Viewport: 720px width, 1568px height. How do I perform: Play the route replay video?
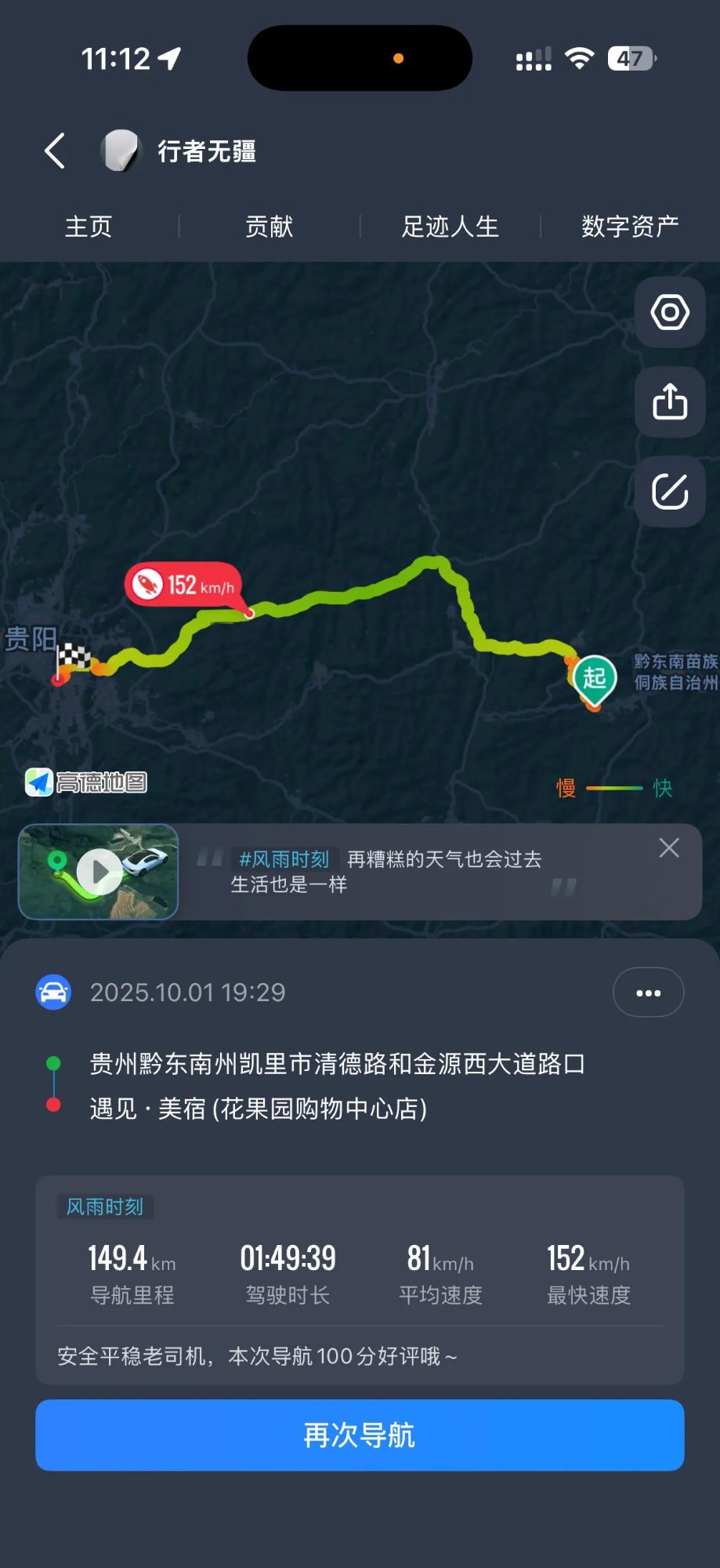click(x=99, y=871)
